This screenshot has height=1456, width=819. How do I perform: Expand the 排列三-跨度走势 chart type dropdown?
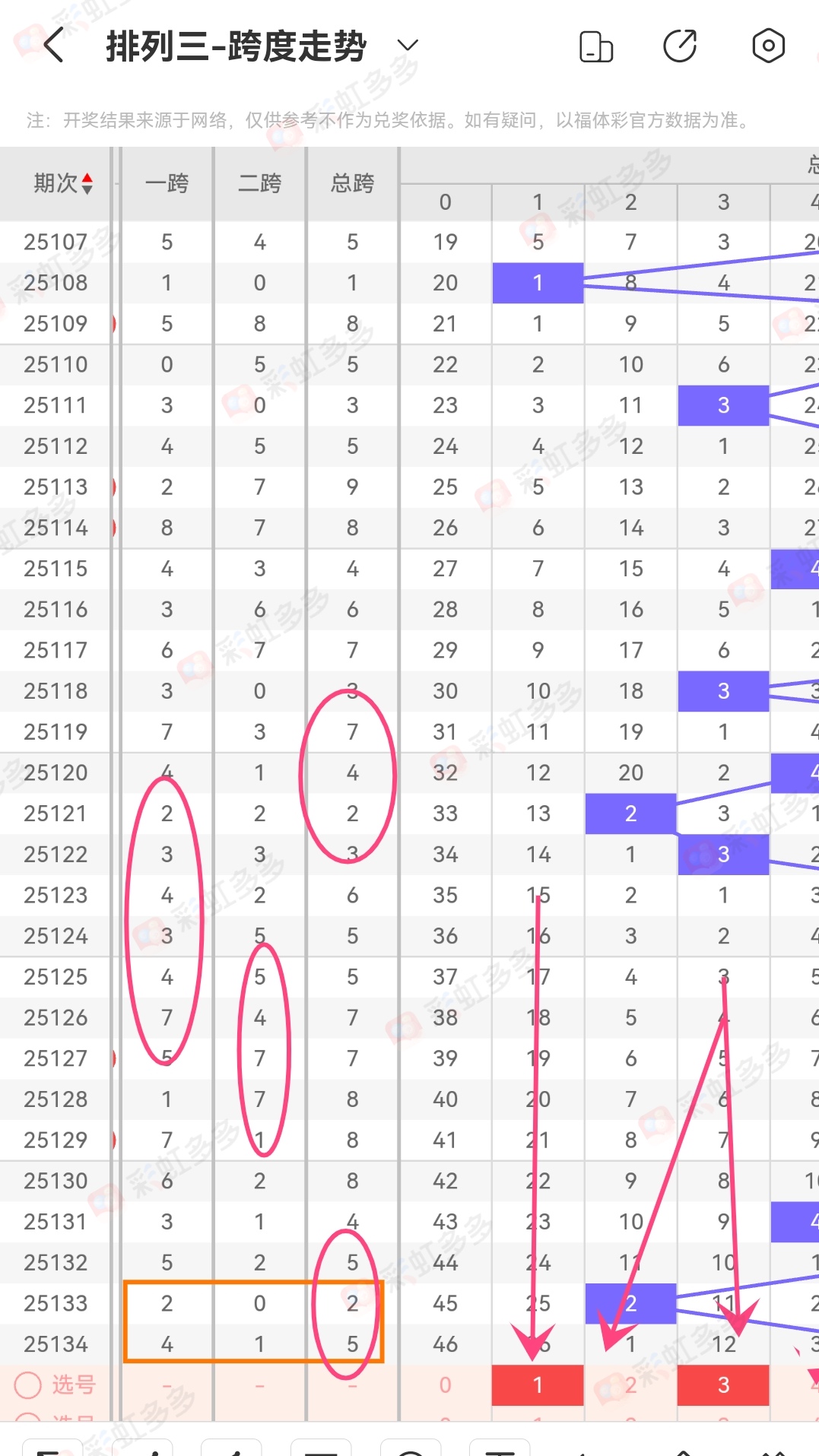408,46
